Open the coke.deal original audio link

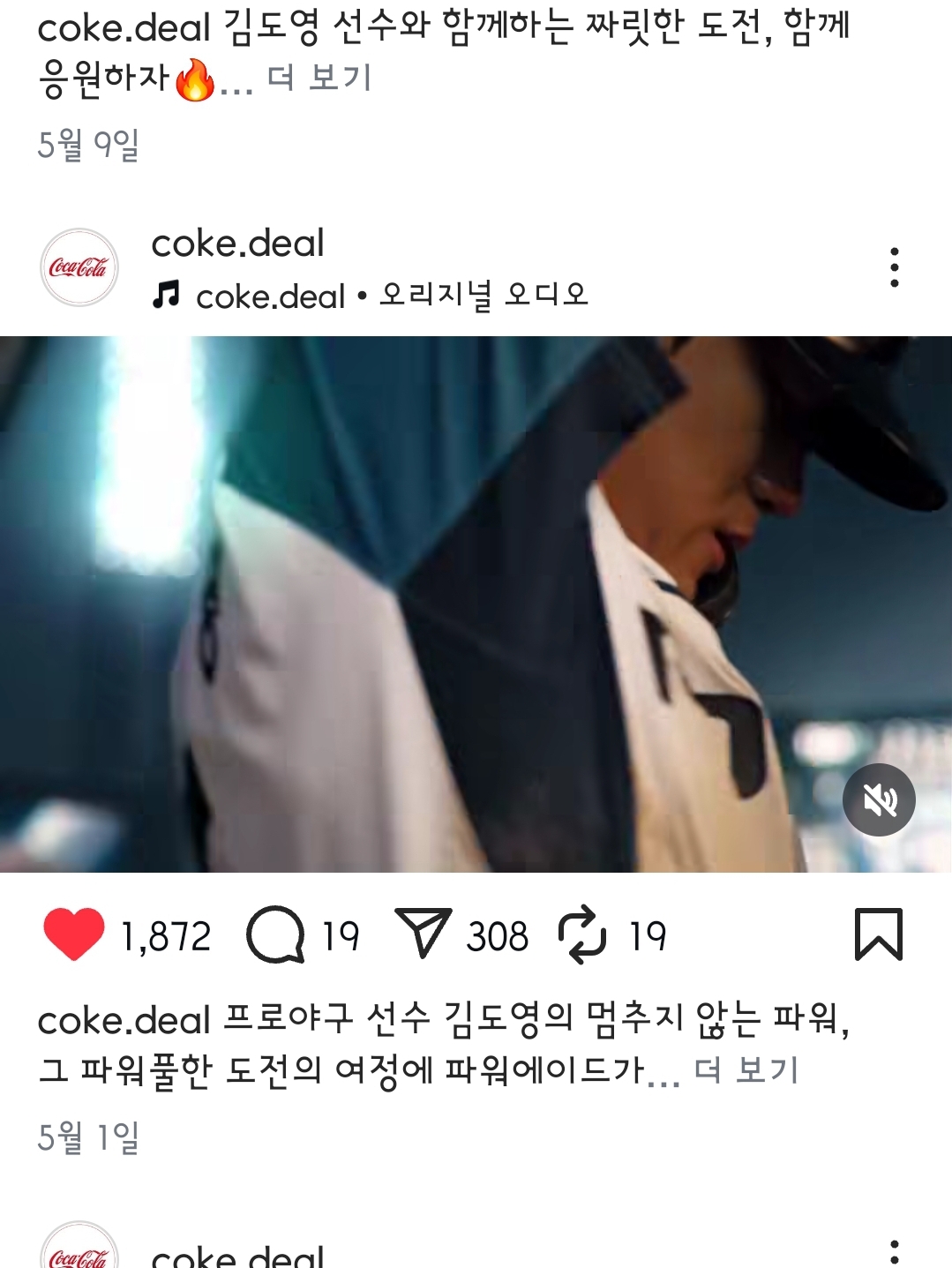pyautogui.click(x=391, y=296)
